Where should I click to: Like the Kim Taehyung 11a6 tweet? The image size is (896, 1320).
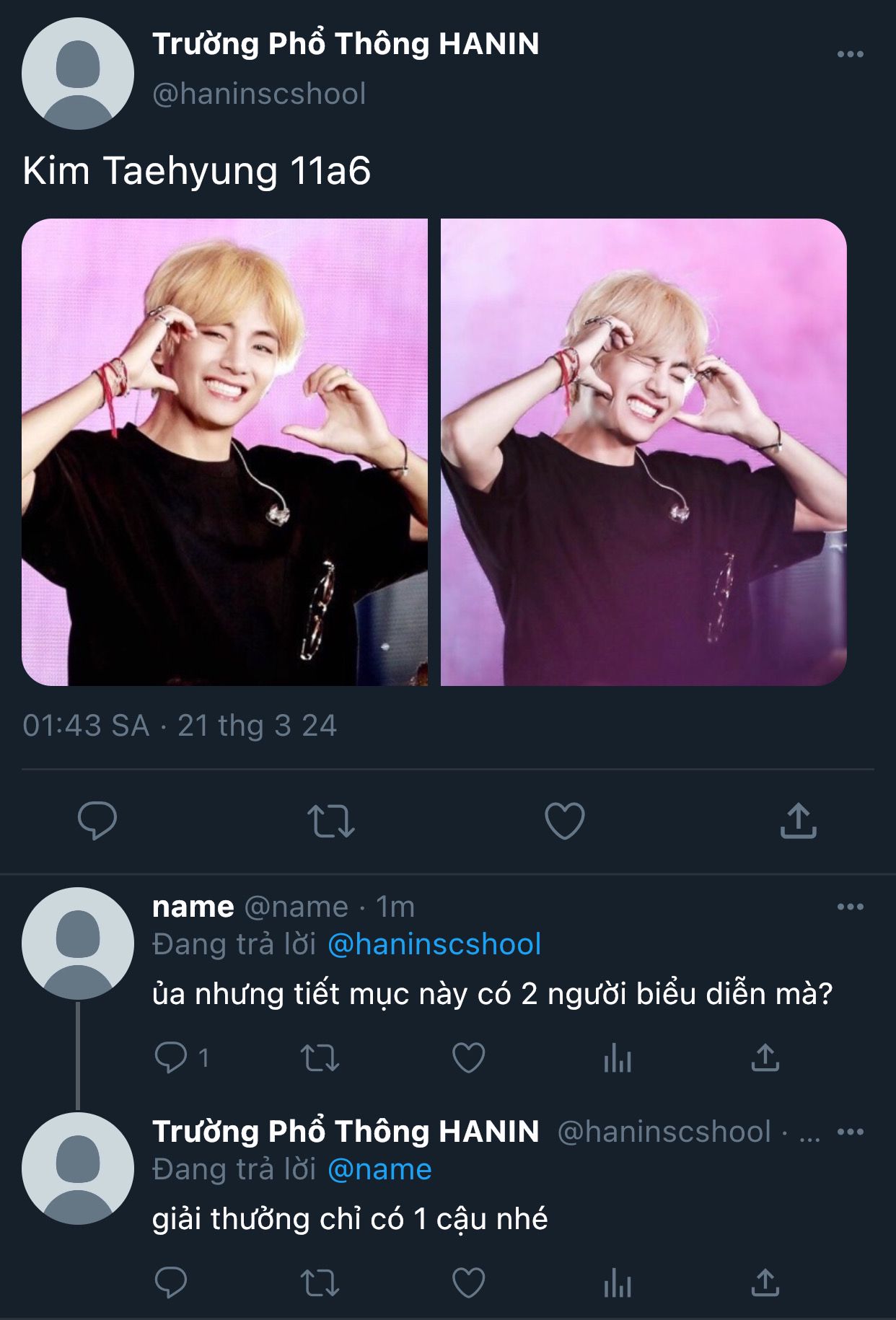coord(564,821)
